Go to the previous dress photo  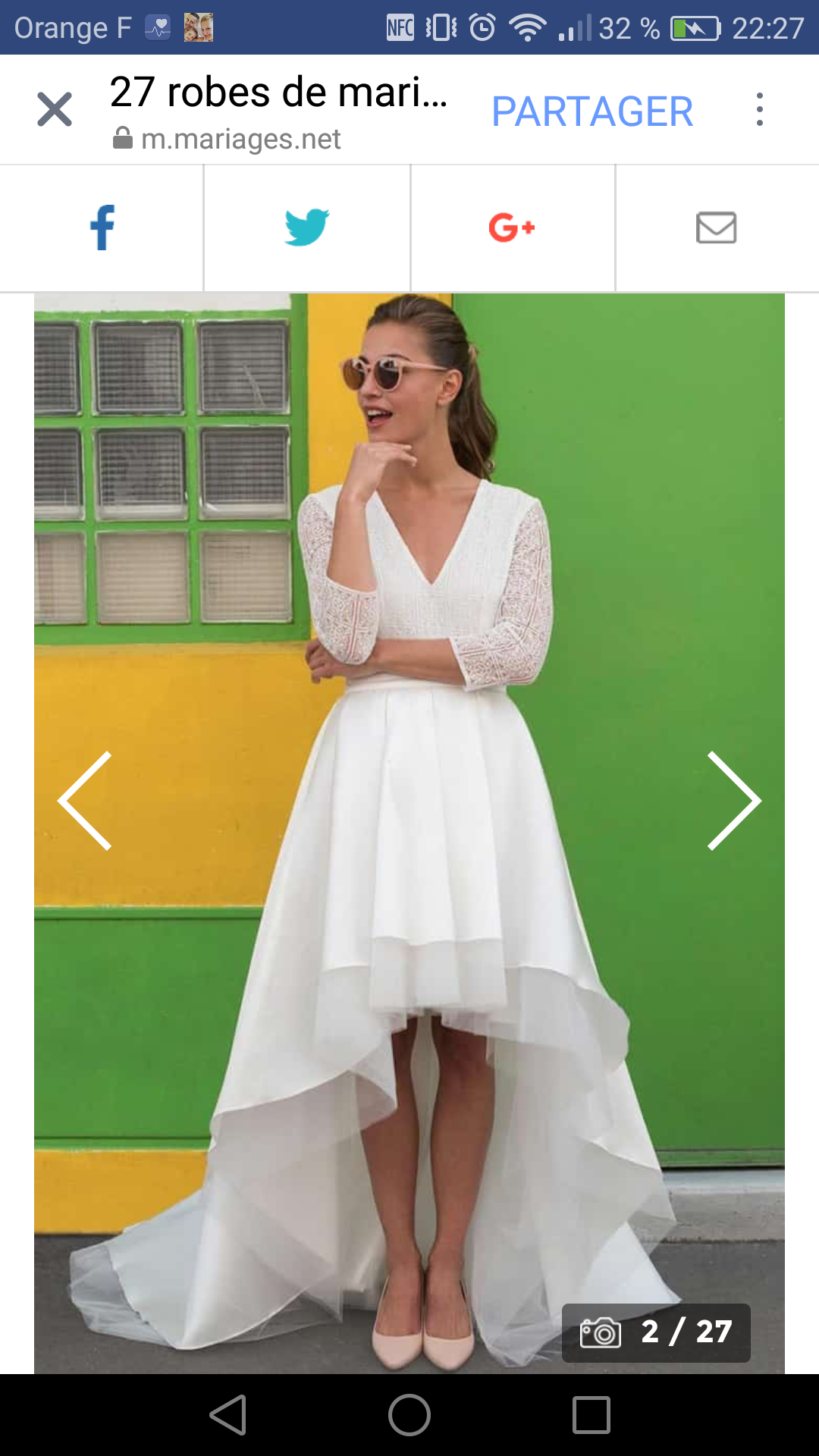tap(85, 801)
